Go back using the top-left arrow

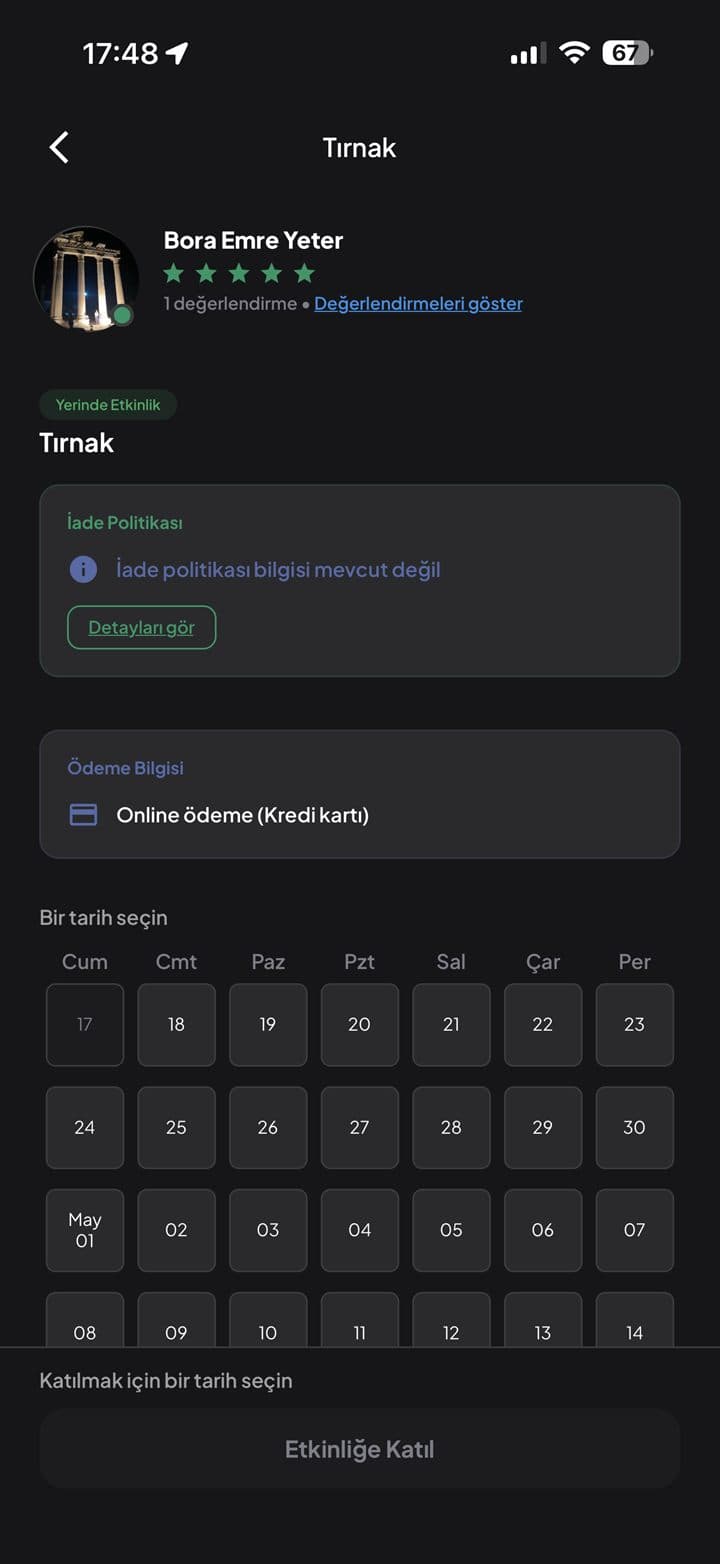(59, 148)
